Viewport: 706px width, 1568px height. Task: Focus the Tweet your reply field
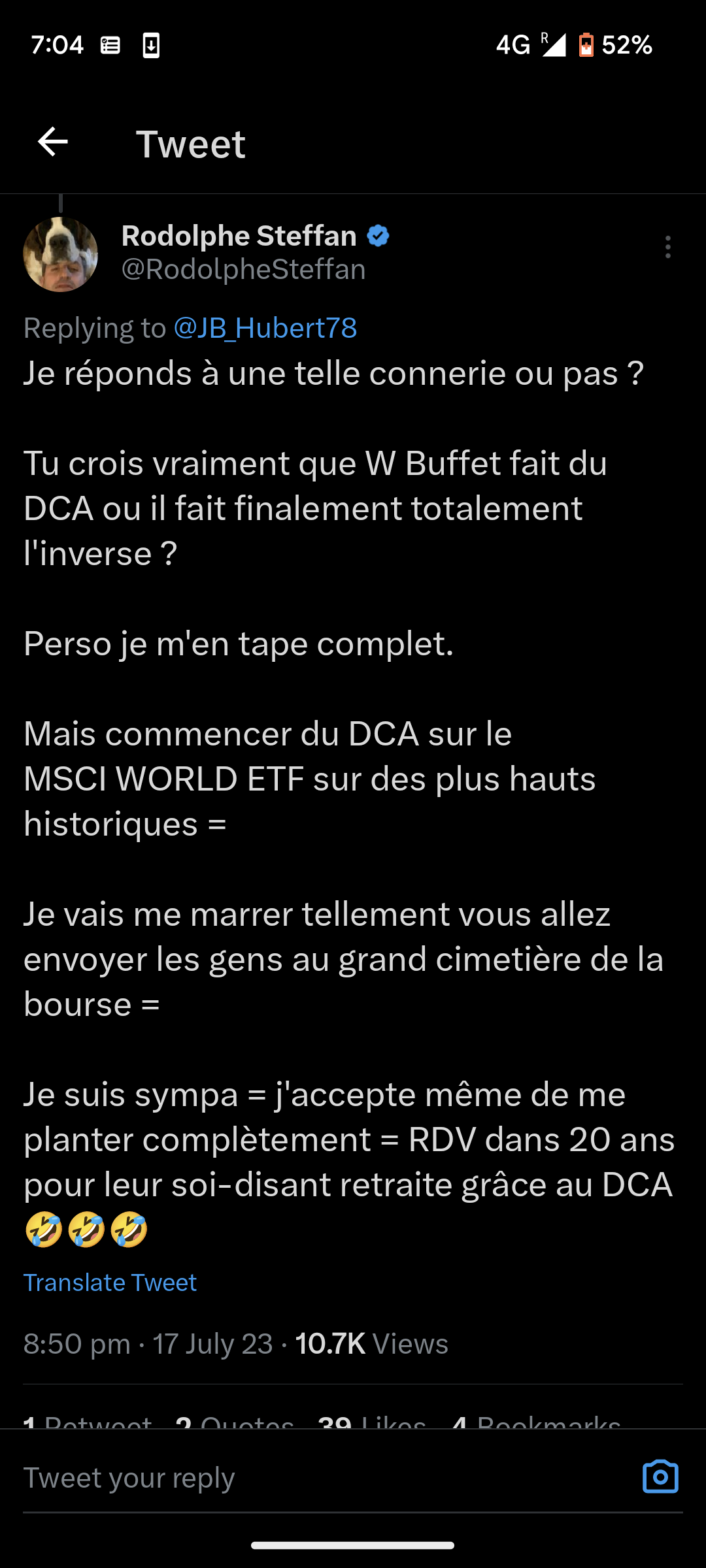327,1477
